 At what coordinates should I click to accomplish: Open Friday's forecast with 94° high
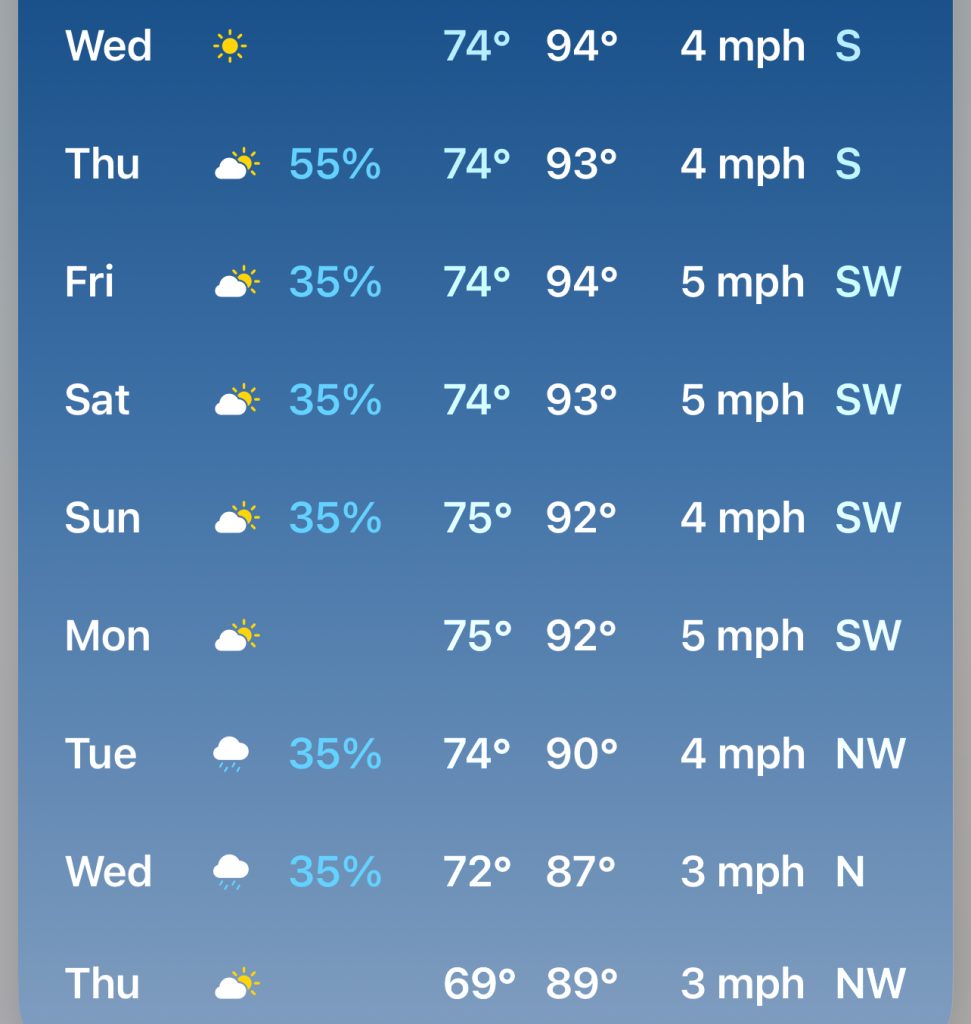(485, 282)
